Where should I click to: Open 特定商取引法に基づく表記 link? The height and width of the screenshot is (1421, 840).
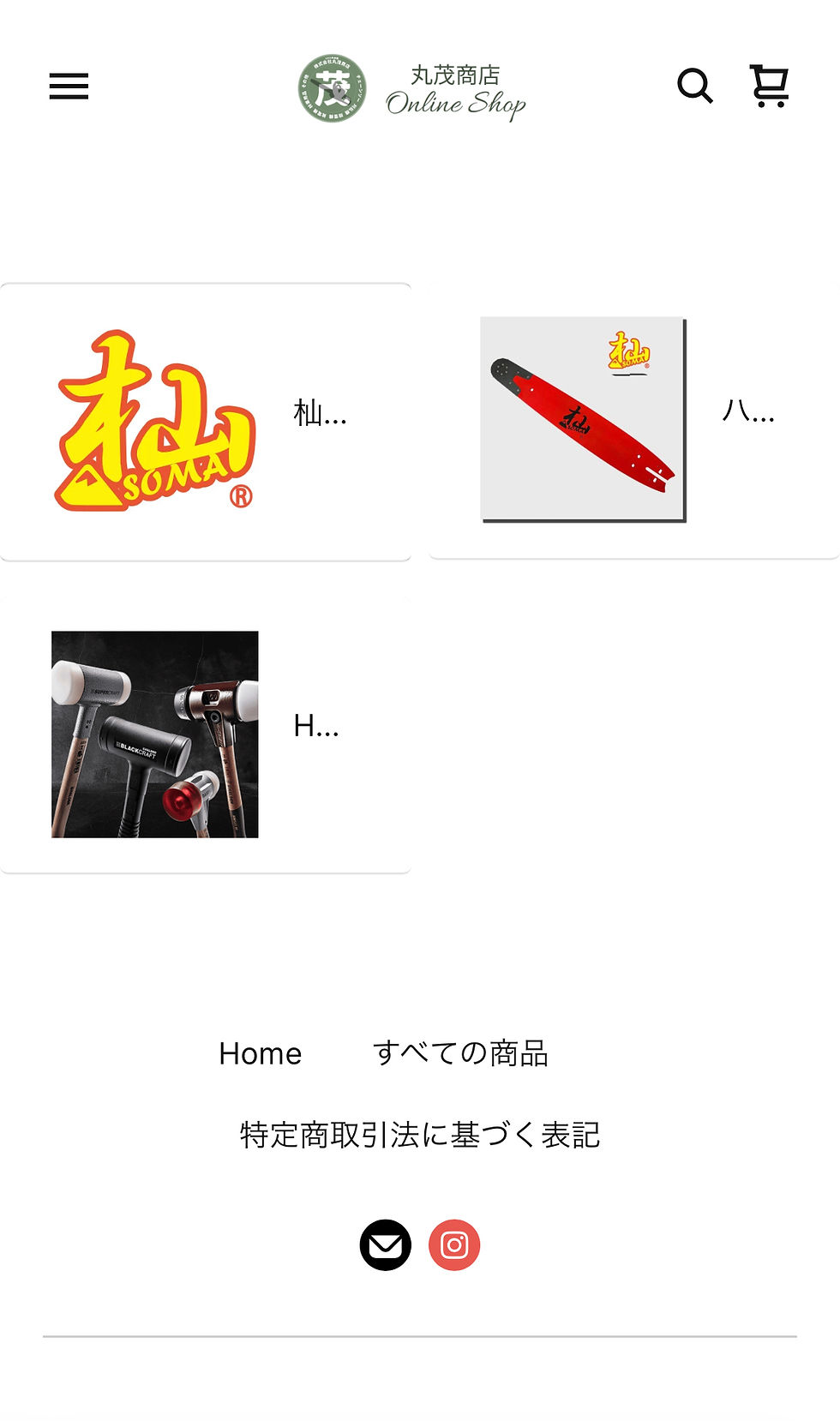coord(420,1135)
